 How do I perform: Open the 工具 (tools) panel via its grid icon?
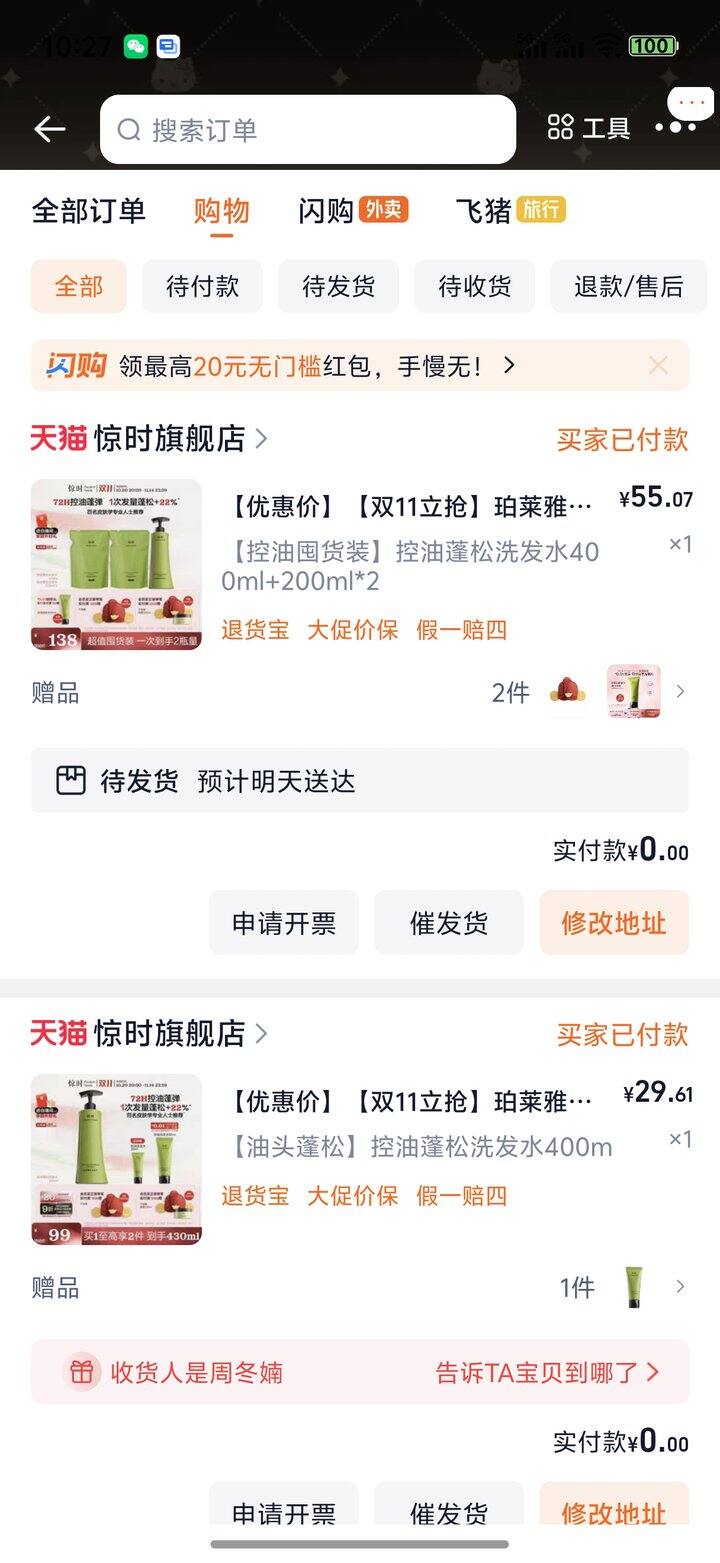(x=560, y=129)
